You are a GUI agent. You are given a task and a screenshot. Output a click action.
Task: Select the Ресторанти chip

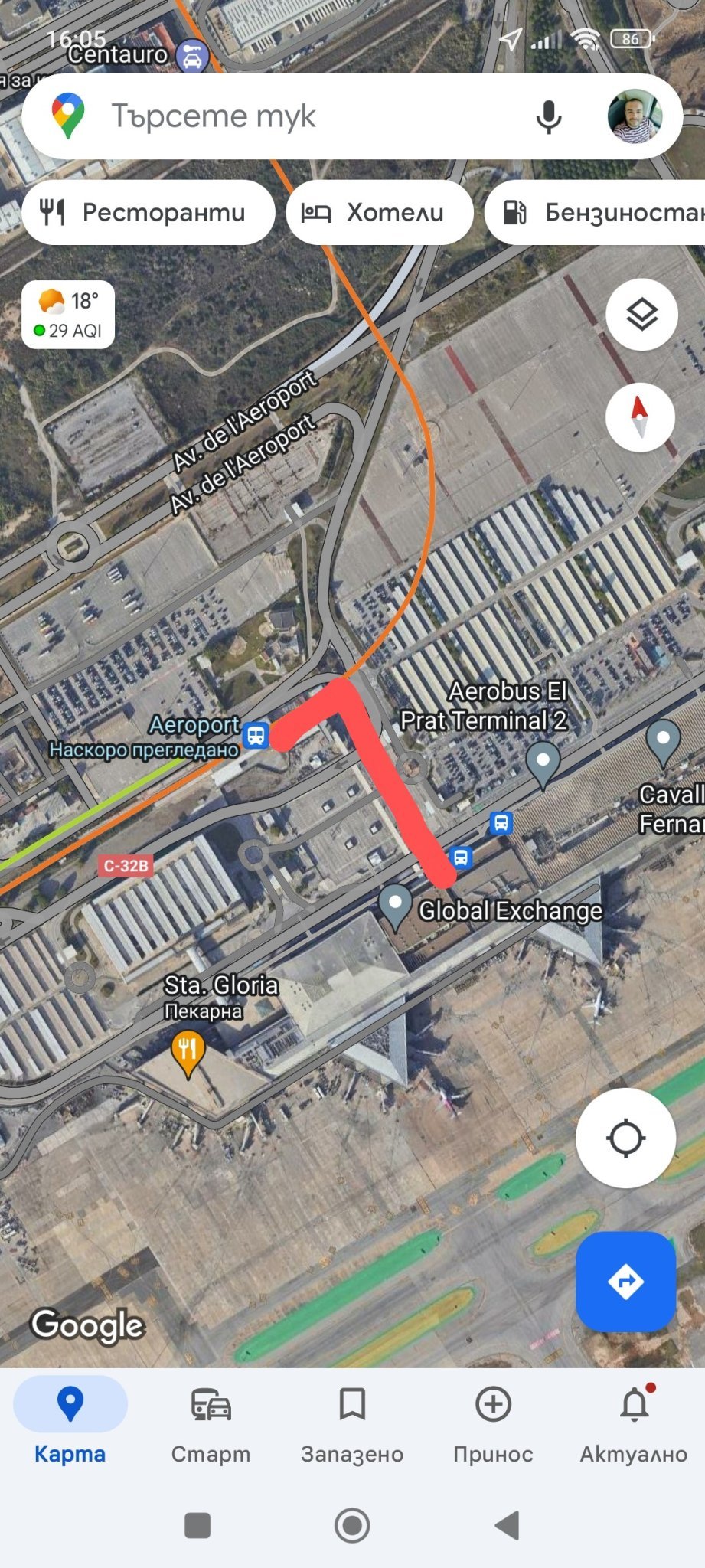tap(149, 212)
